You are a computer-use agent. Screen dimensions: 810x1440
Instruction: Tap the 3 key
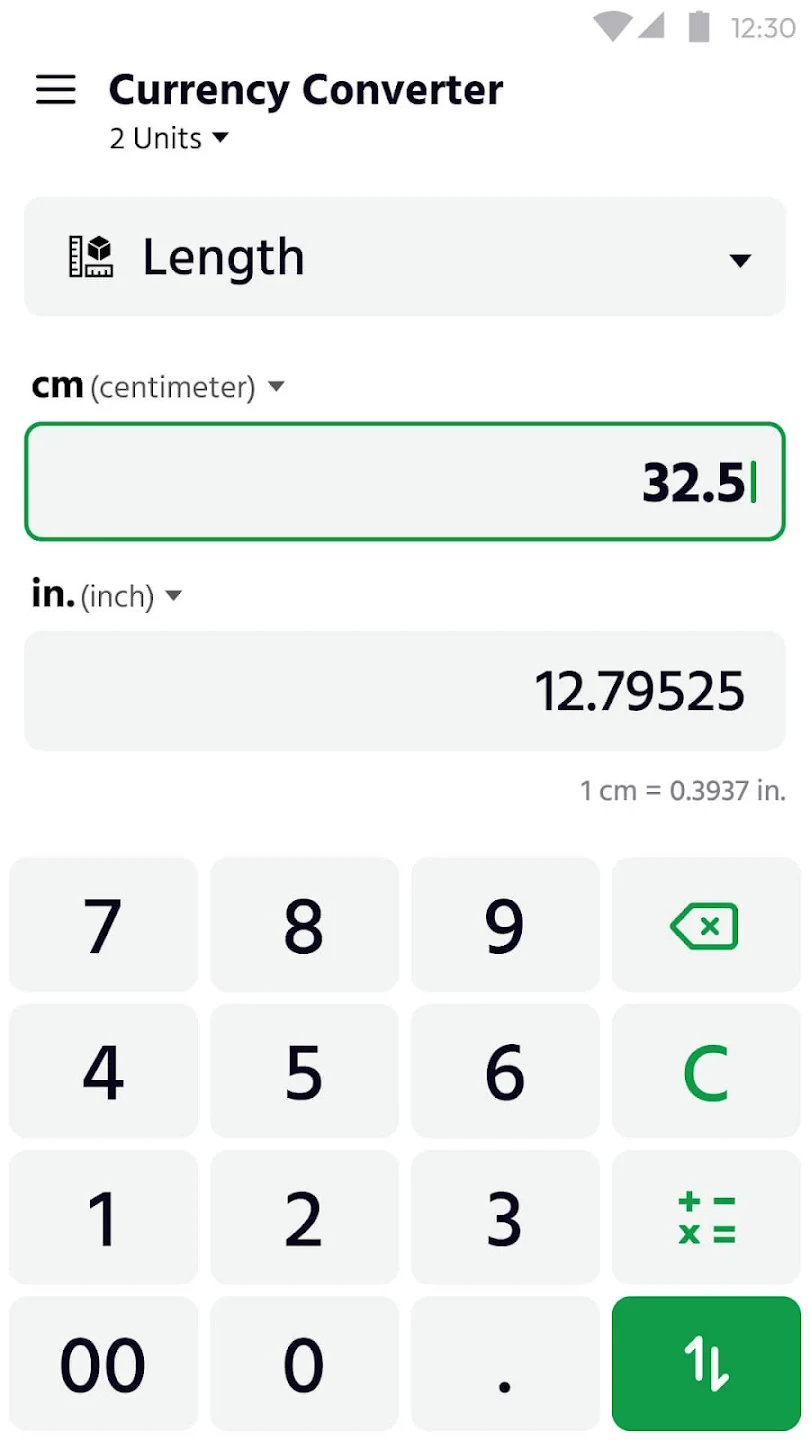(505, 1218)
